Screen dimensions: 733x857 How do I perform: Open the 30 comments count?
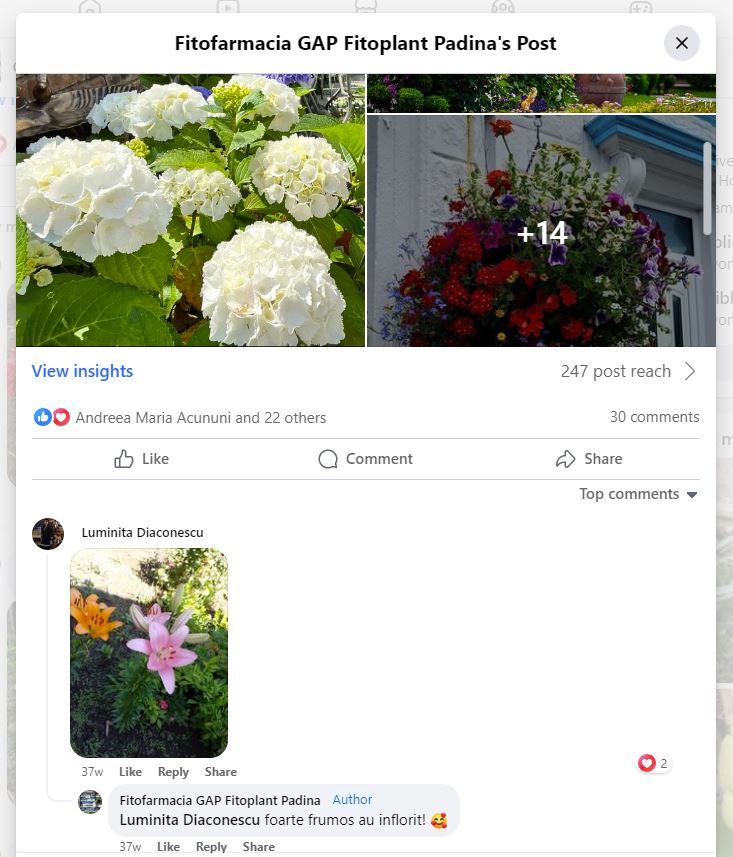point(654,417)
